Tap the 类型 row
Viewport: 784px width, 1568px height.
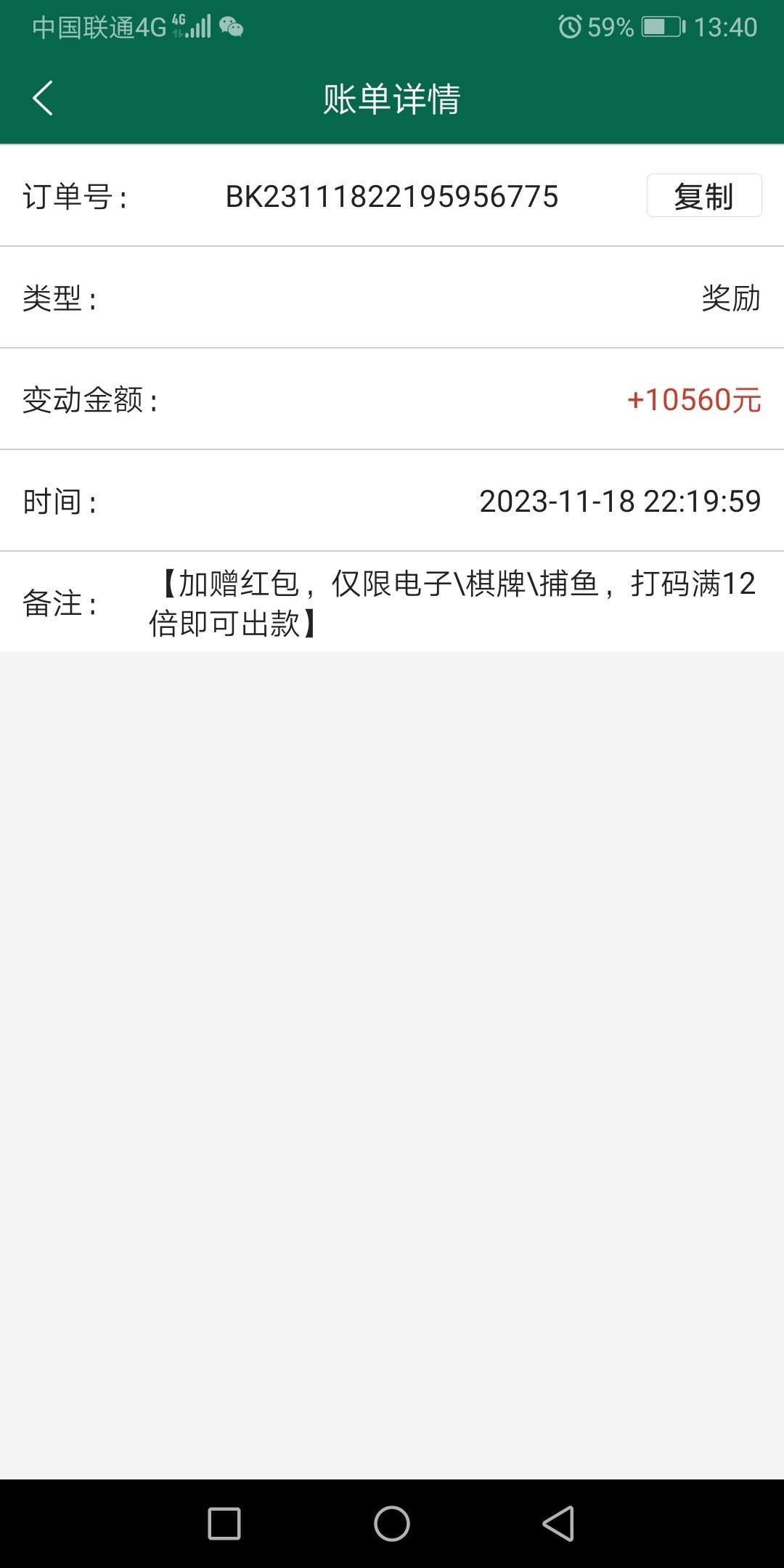pyautogui.click(x=392, y=297)
